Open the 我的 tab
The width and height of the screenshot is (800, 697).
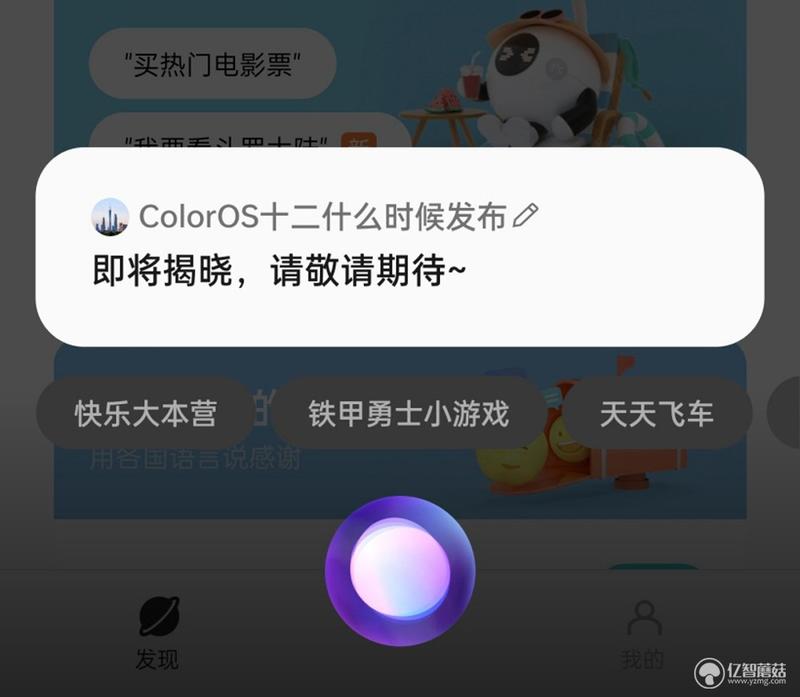click(642, 633)
